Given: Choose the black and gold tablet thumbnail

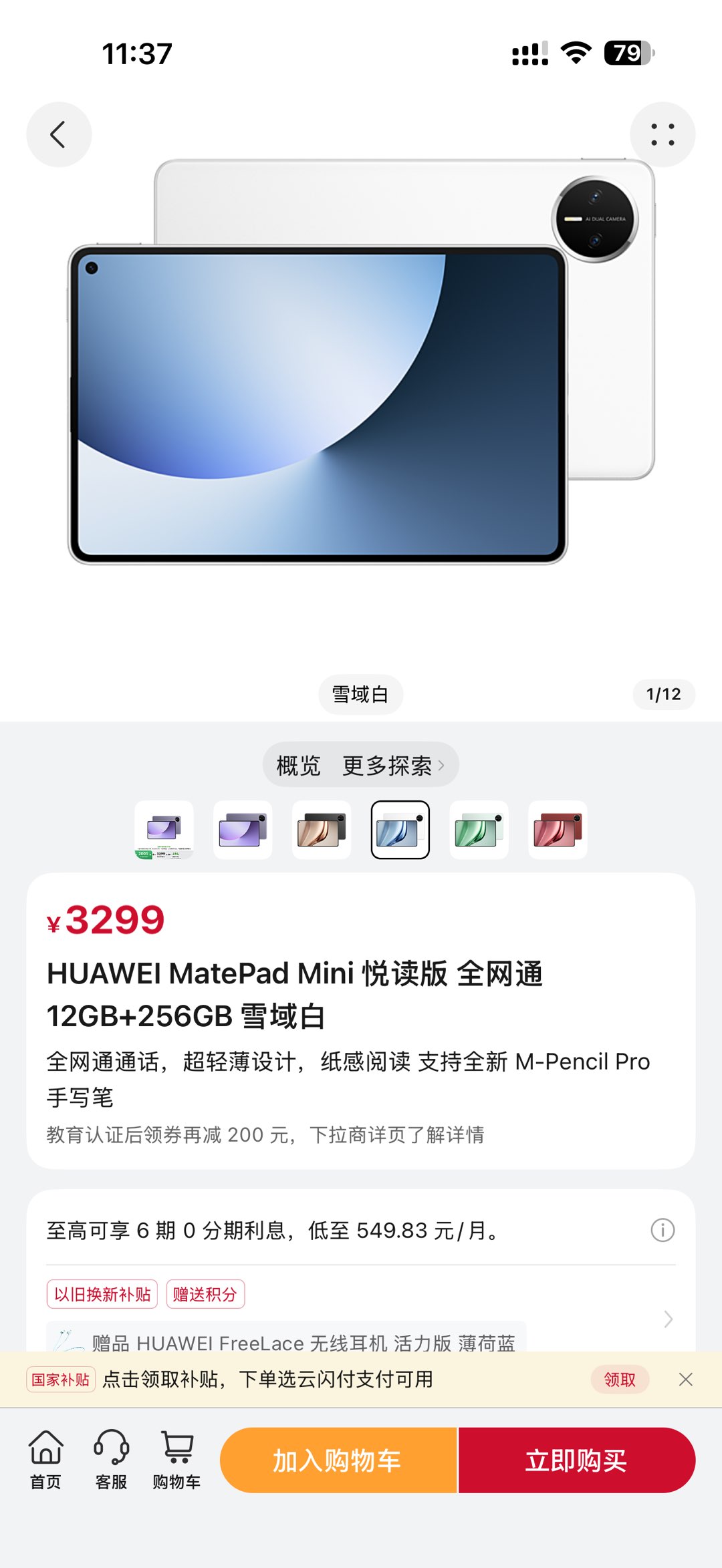Looking at the screenshot, I should point(322,830).
